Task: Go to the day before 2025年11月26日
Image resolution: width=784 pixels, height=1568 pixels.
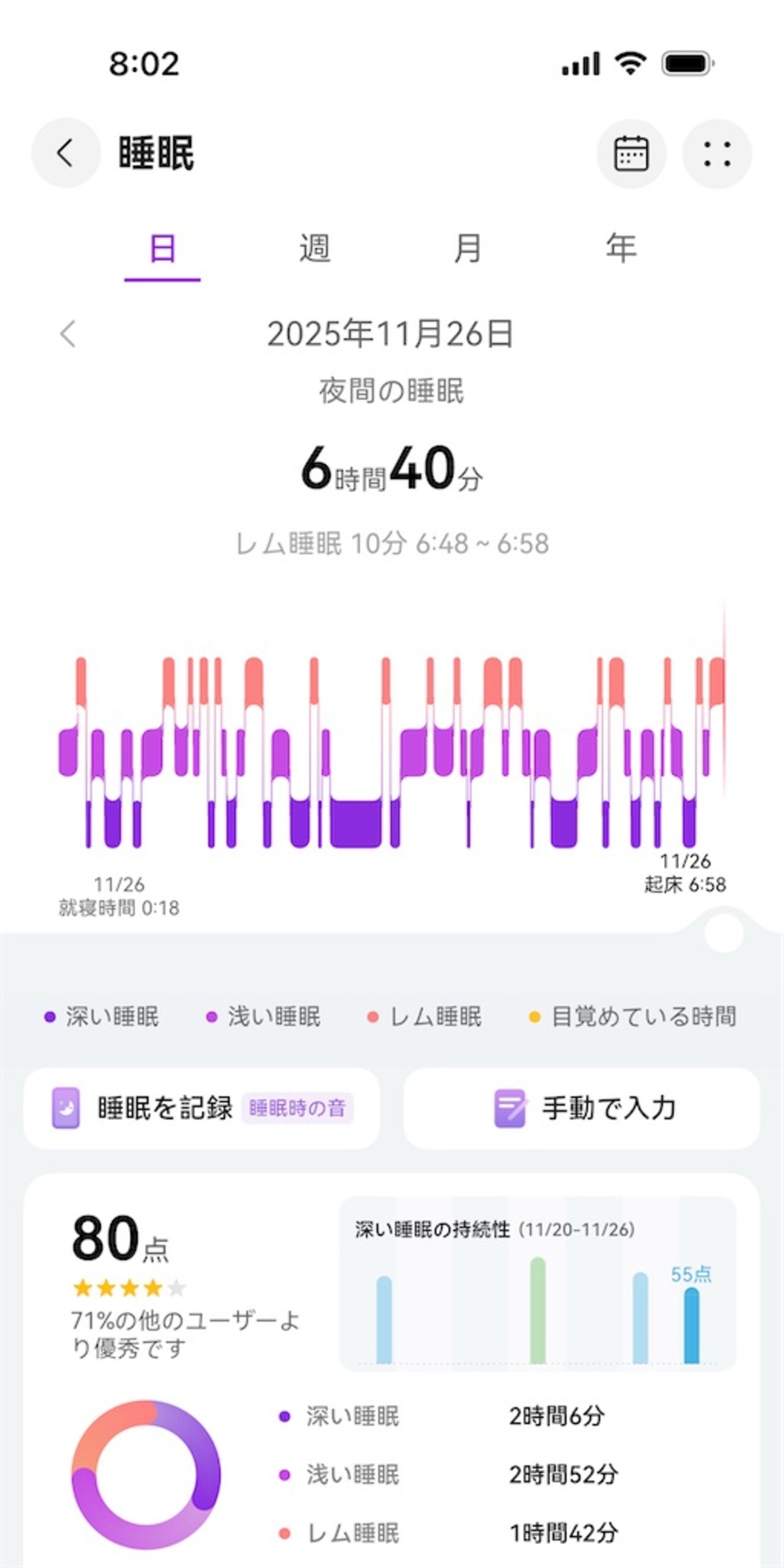Action: (x=68, y=334)
